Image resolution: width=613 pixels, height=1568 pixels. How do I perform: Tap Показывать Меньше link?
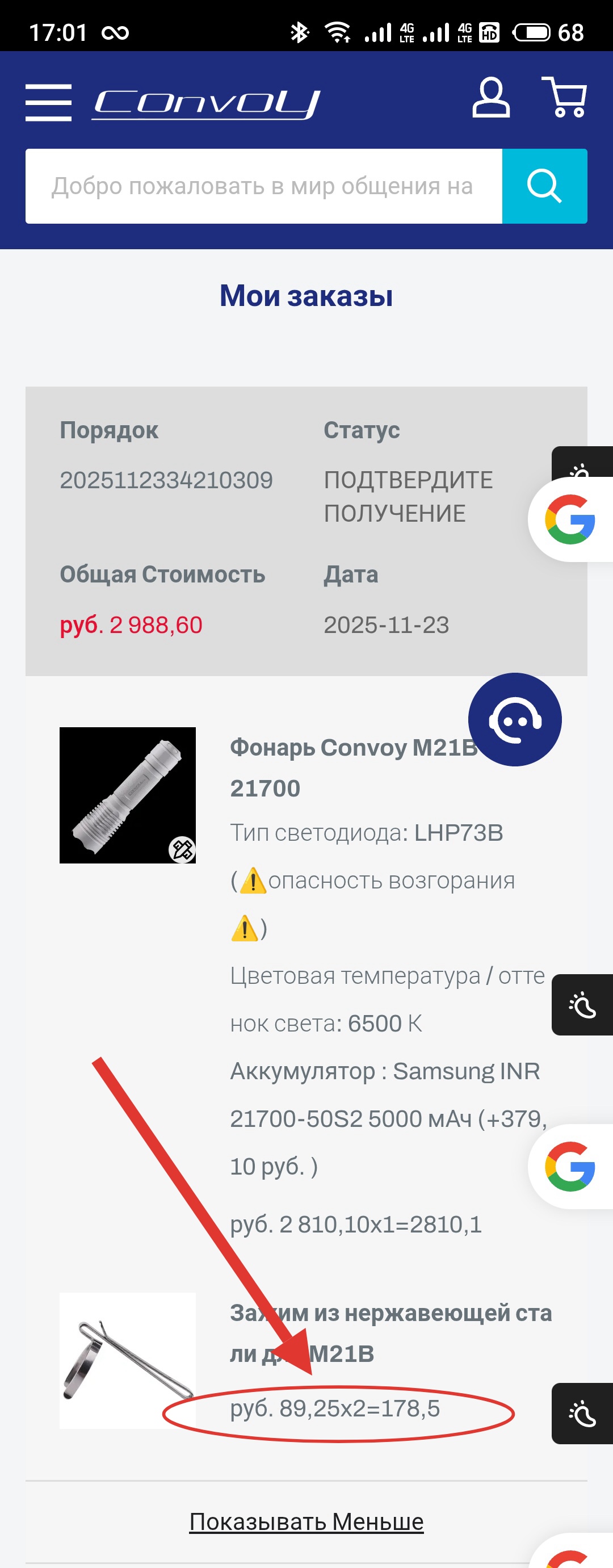(306, 1521)
